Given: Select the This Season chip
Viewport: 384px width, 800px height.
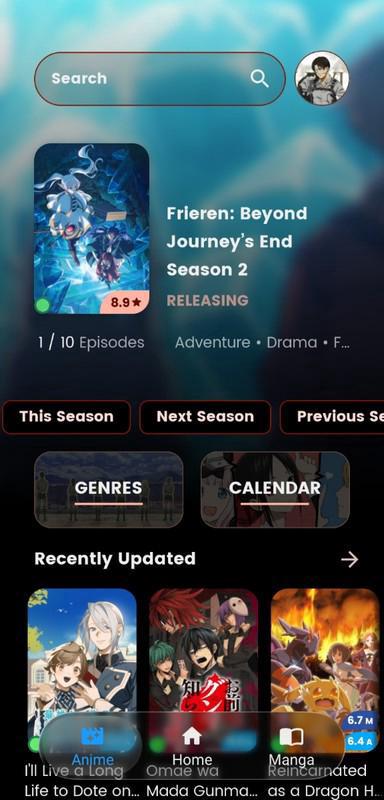Looking at the screenshot, I should coord(66,416).
